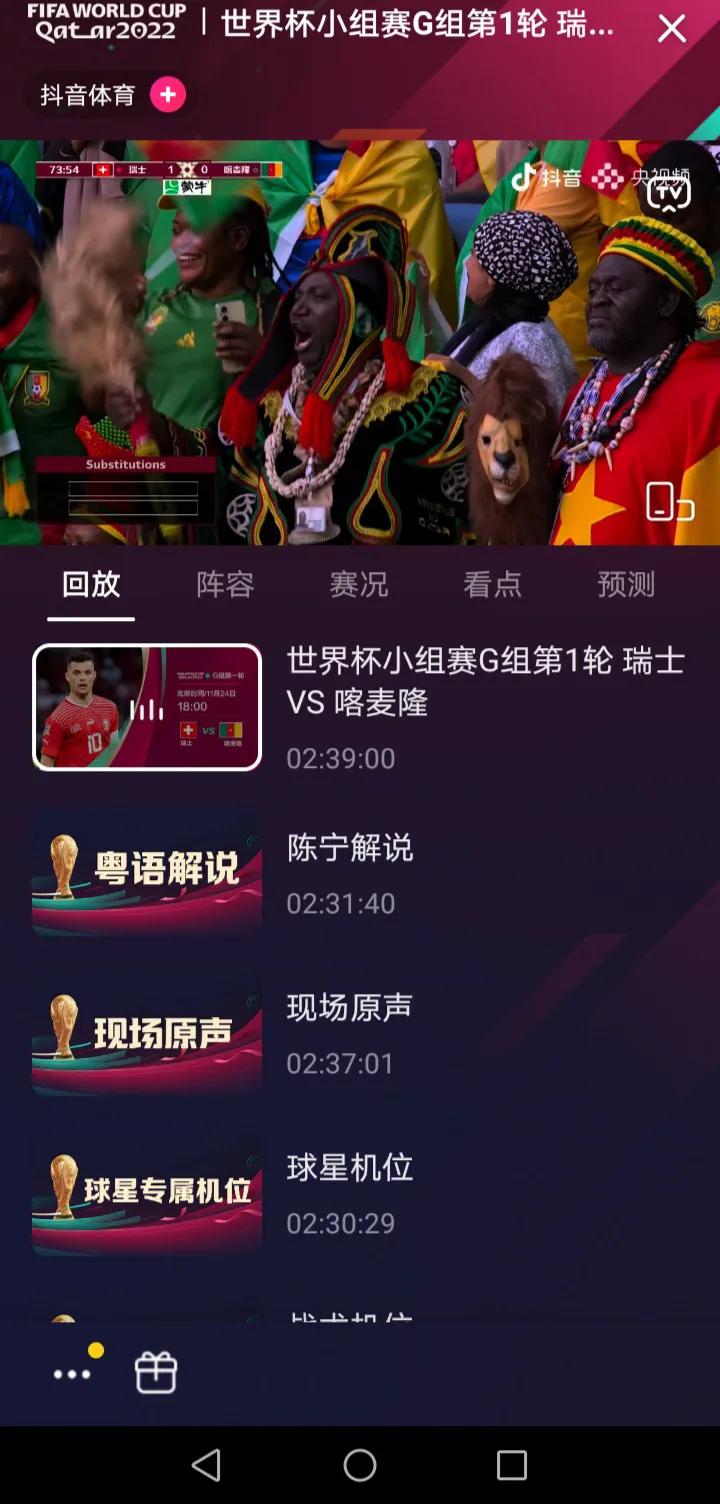Image resolution: width=720 pixels, height=1504 pixels.
Task: Open the 预测 tab
Action: pos(624,585)
